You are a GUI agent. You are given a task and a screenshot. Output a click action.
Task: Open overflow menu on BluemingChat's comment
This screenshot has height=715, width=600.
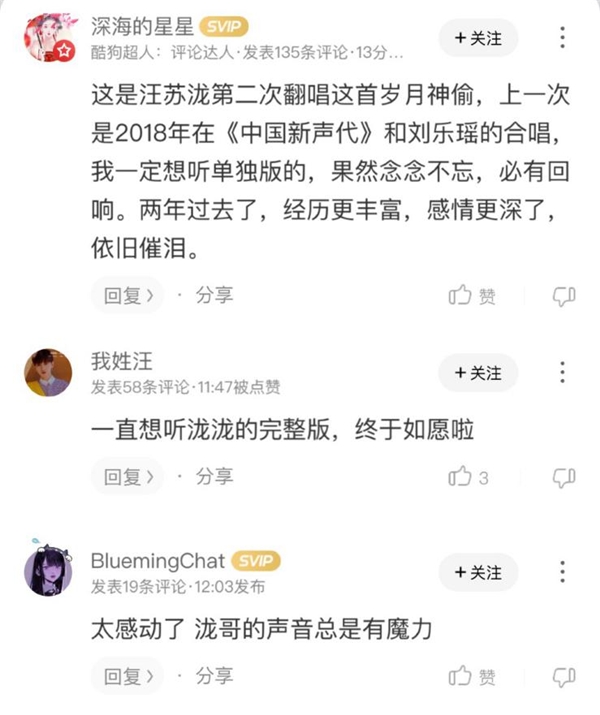pos(563,572)
